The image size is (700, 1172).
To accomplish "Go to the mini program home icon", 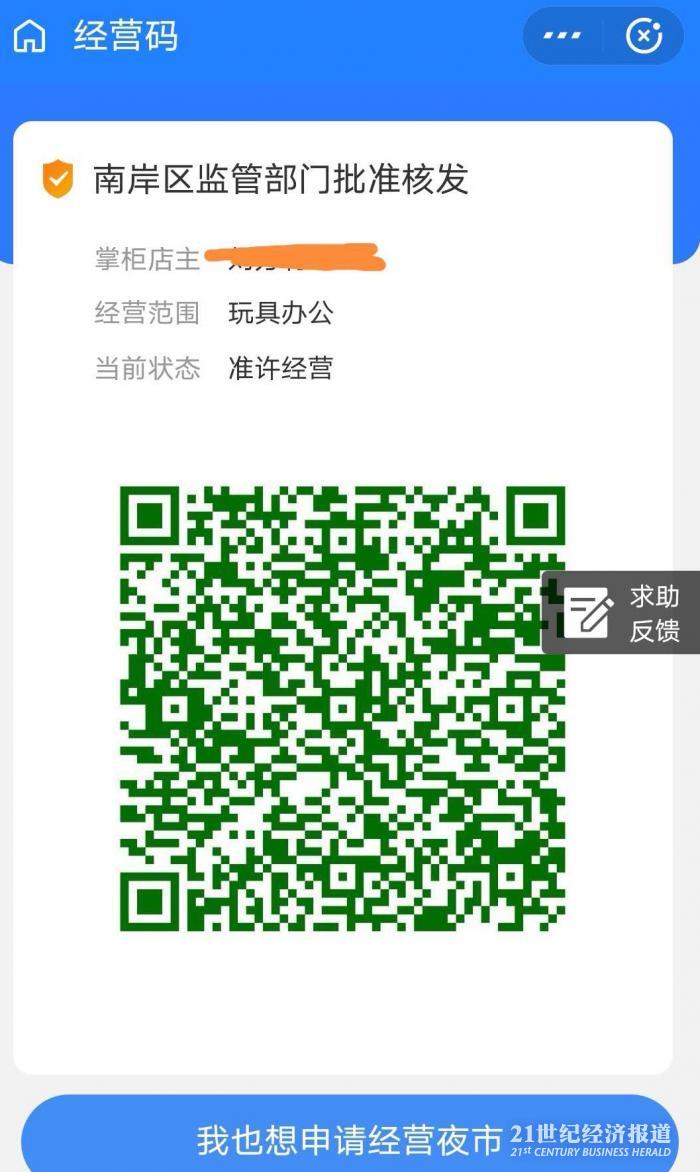I will coord(30,35).
